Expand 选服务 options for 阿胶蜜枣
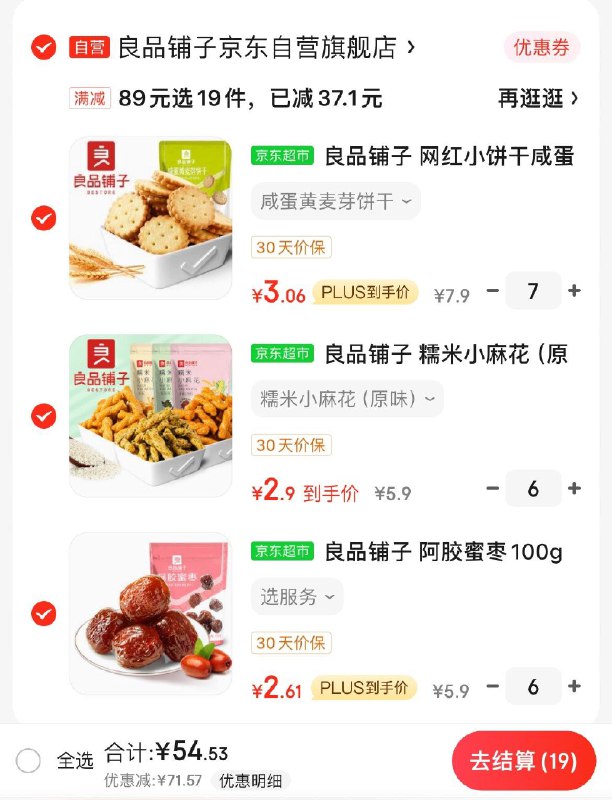612x800 pixels. click(297, 596)
